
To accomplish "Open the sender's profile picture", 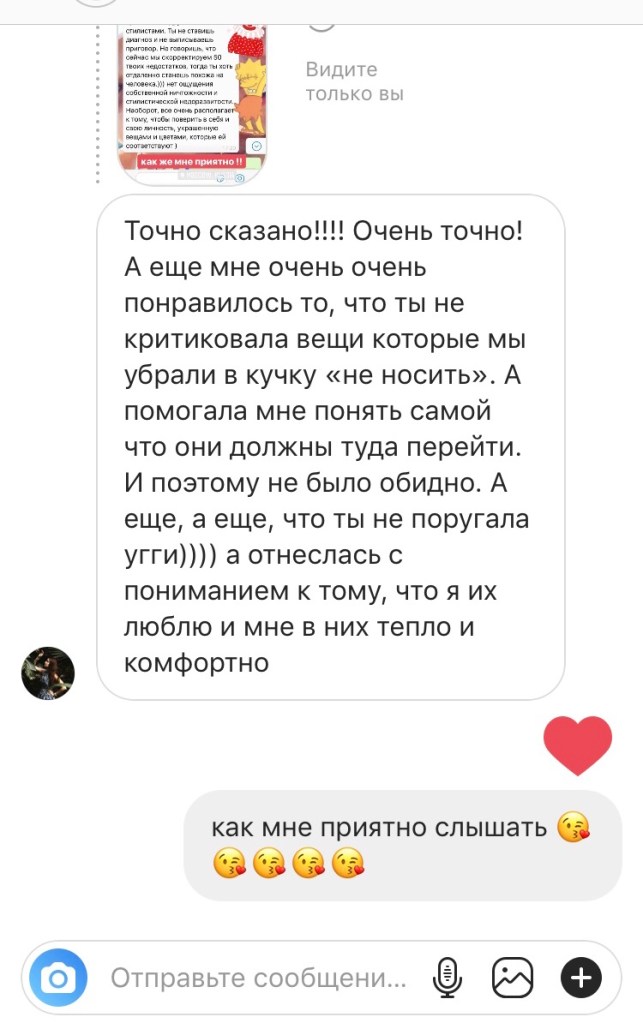I will 48,673.
